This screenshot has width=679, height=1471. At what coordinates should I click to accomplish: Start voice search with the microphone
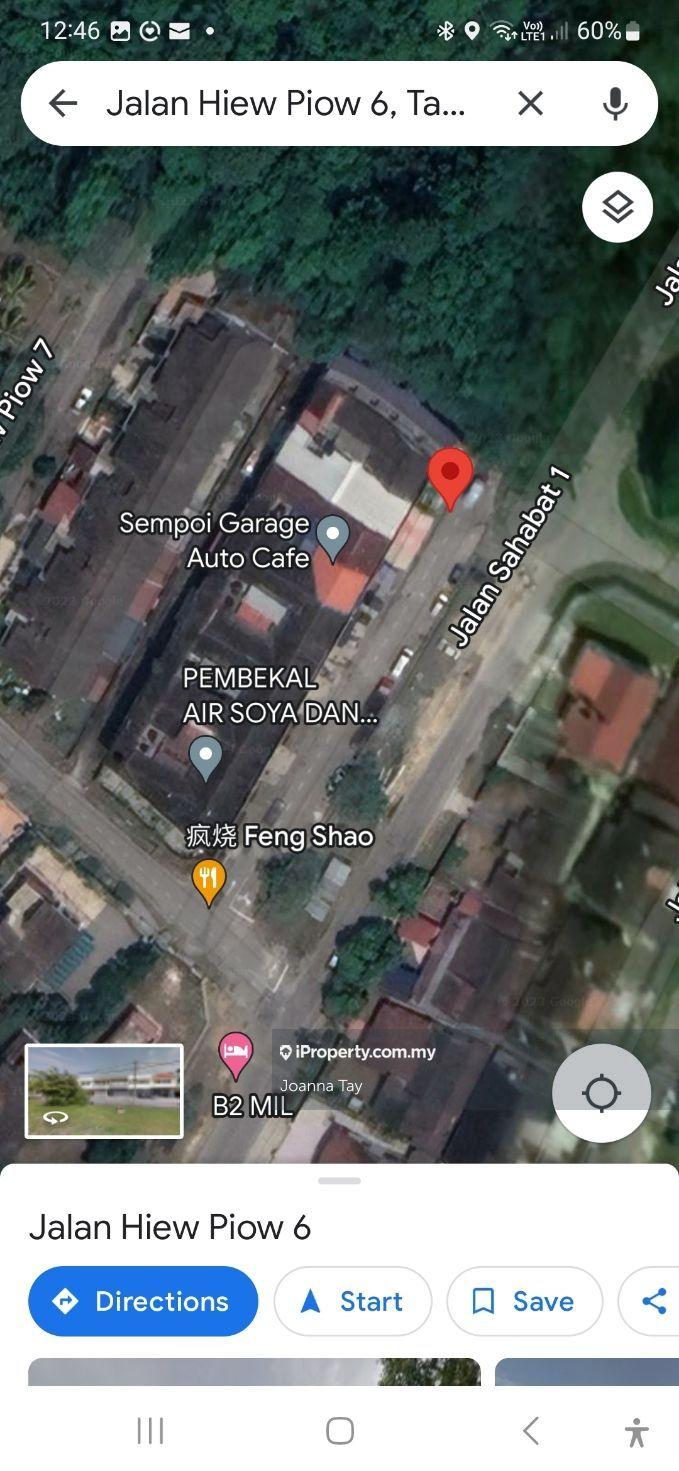pyautogui.click(x=615, y=103)
